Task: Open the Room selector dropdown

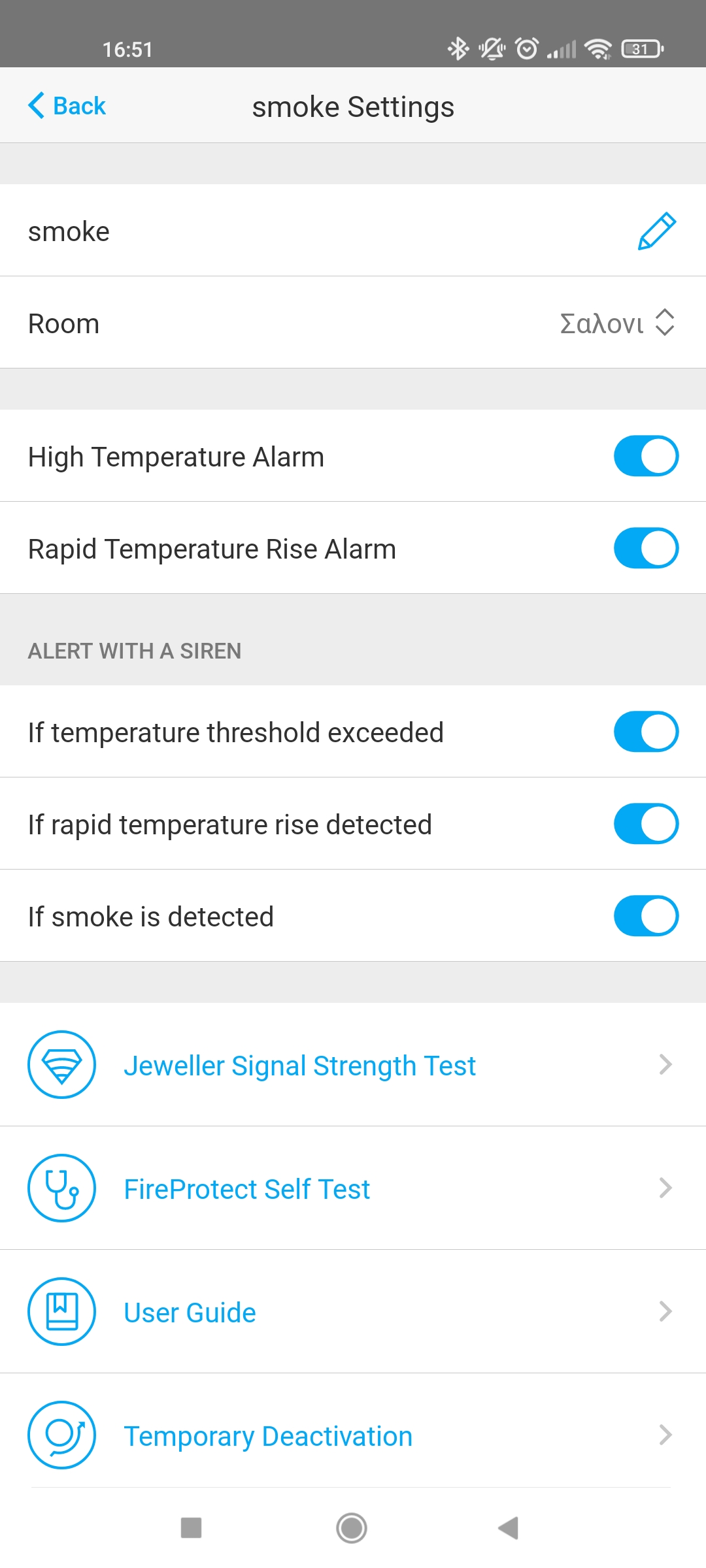Action: click(617, 323)
